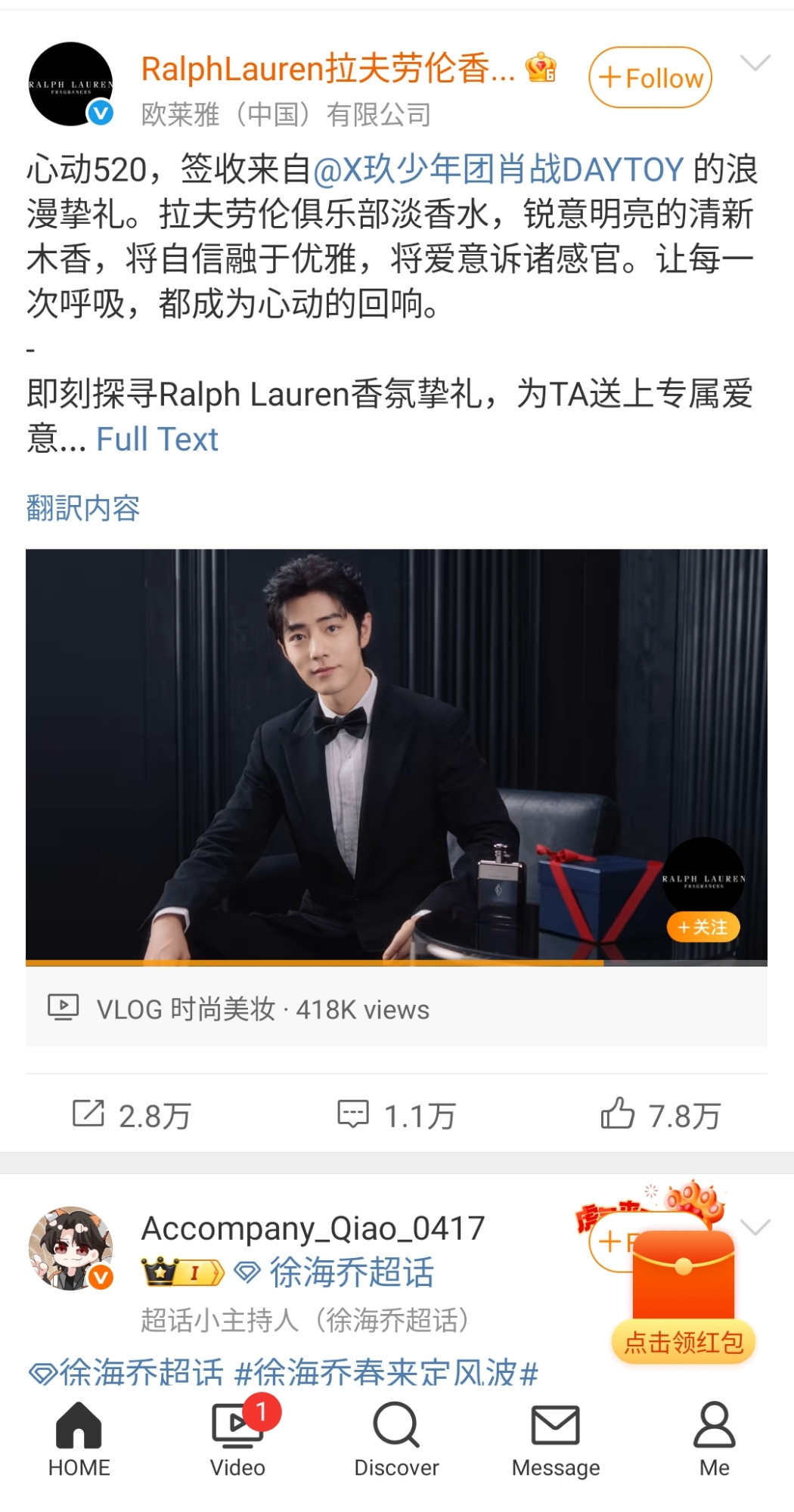
Task: Open the Me tab
Action: coord(715,1440)
